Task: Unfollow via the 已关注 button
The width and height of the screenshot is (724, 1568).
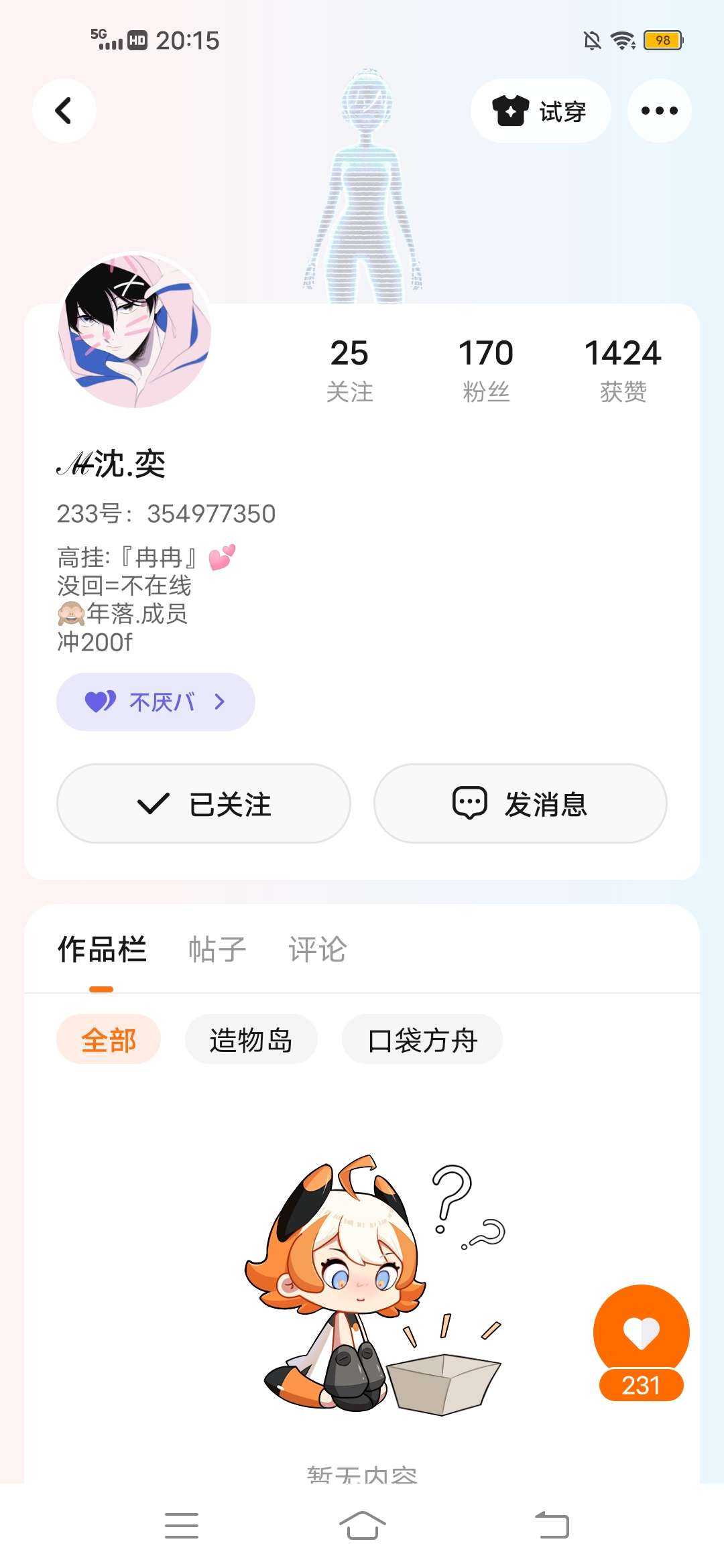Action: tap(204, 803)
